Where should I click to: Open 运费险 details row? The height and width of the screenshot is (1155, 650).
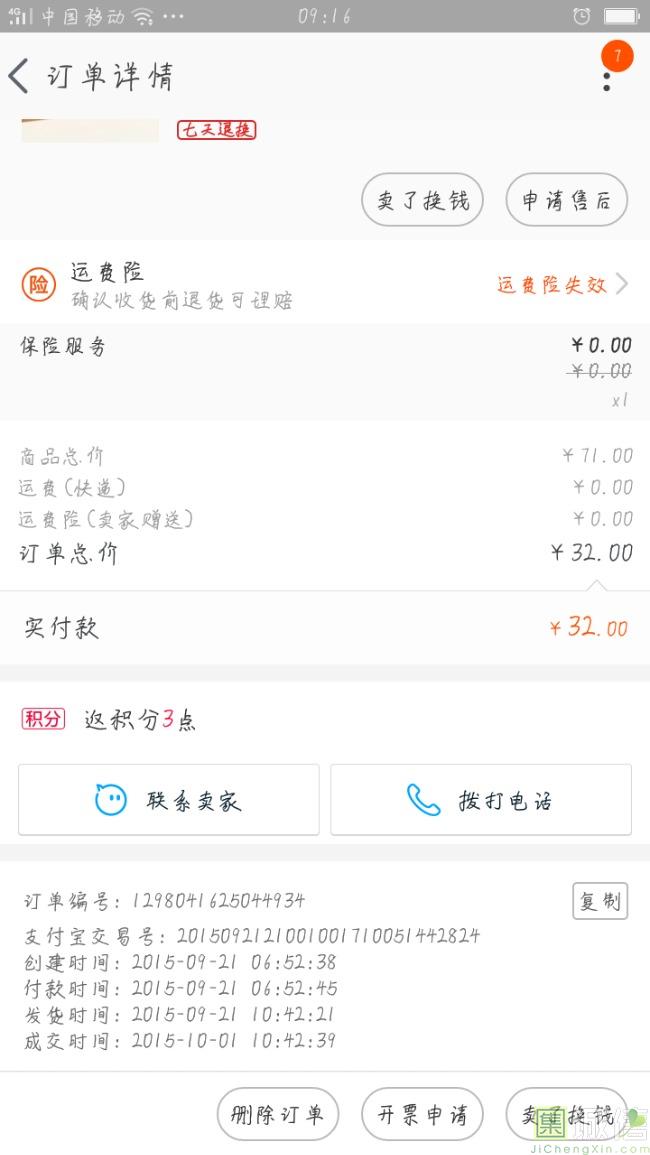tap(325, 284)
